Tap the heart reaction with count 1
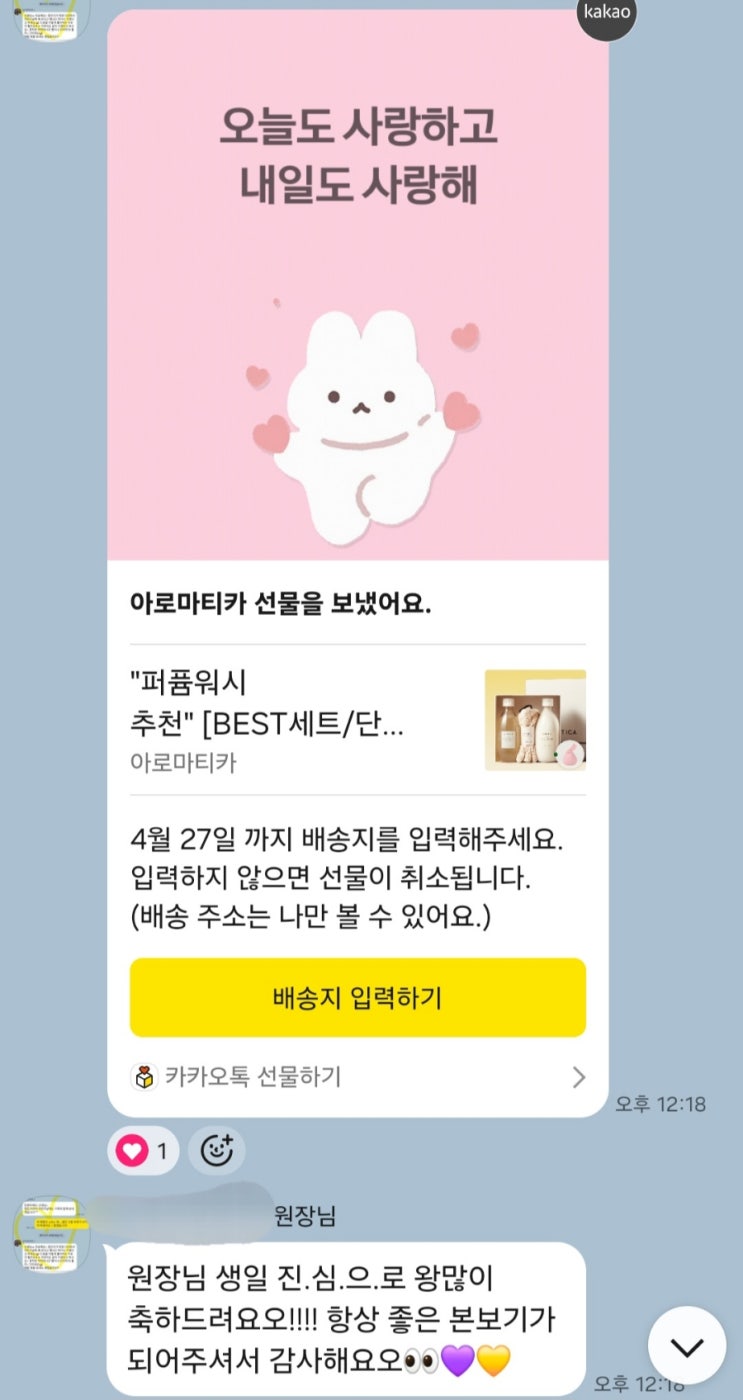Image resolution: width=743 pixels, height=1400 pixels. [x=143, y=1151]
